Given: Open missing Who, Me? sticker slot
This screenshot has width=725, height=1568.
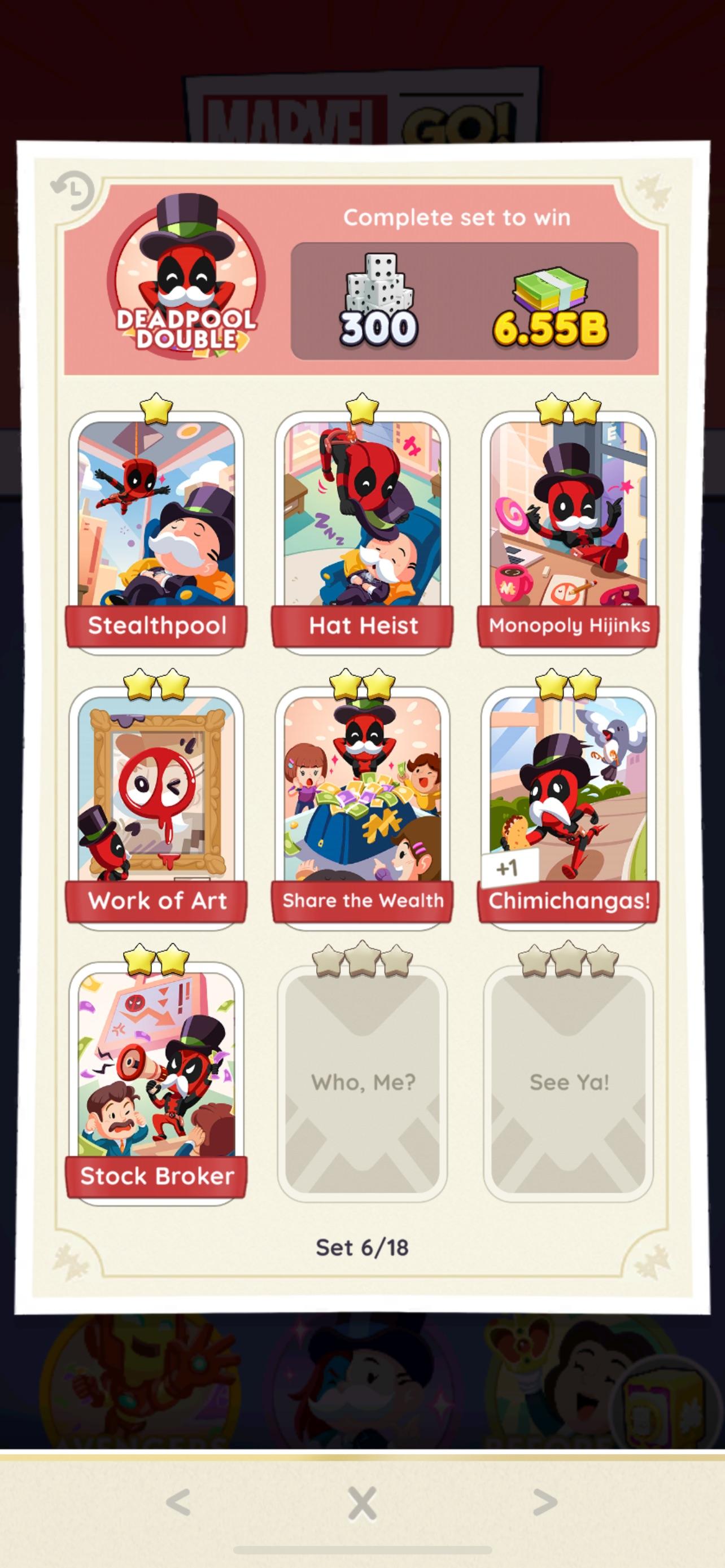Looking at the screenshot, I should (362, 1081).
